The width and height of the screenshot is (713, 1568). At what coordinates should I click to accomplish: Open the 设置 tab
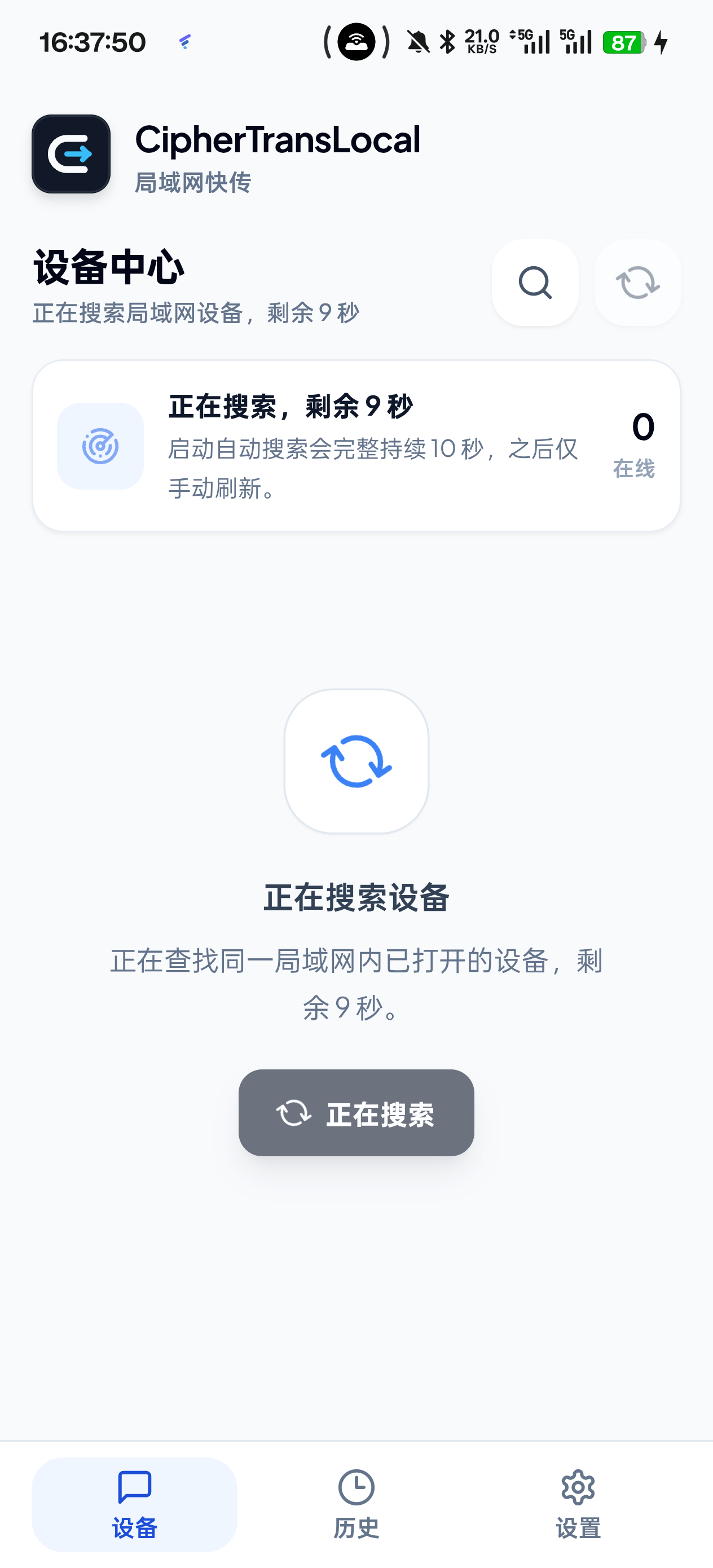[578, 1505]
